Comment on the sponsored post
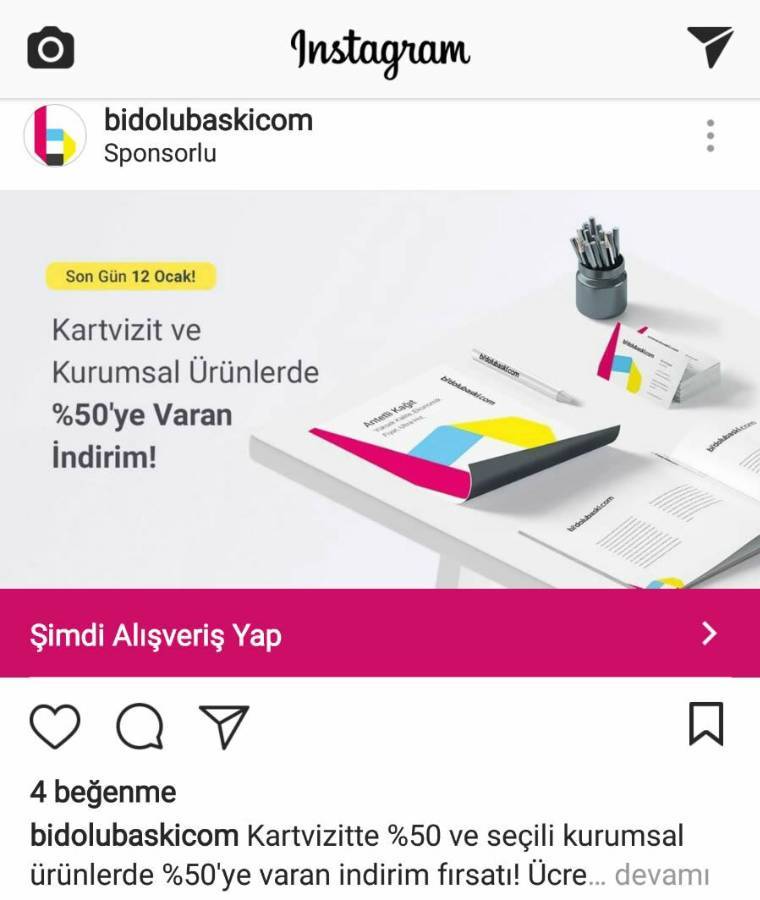 pos(140,726)
